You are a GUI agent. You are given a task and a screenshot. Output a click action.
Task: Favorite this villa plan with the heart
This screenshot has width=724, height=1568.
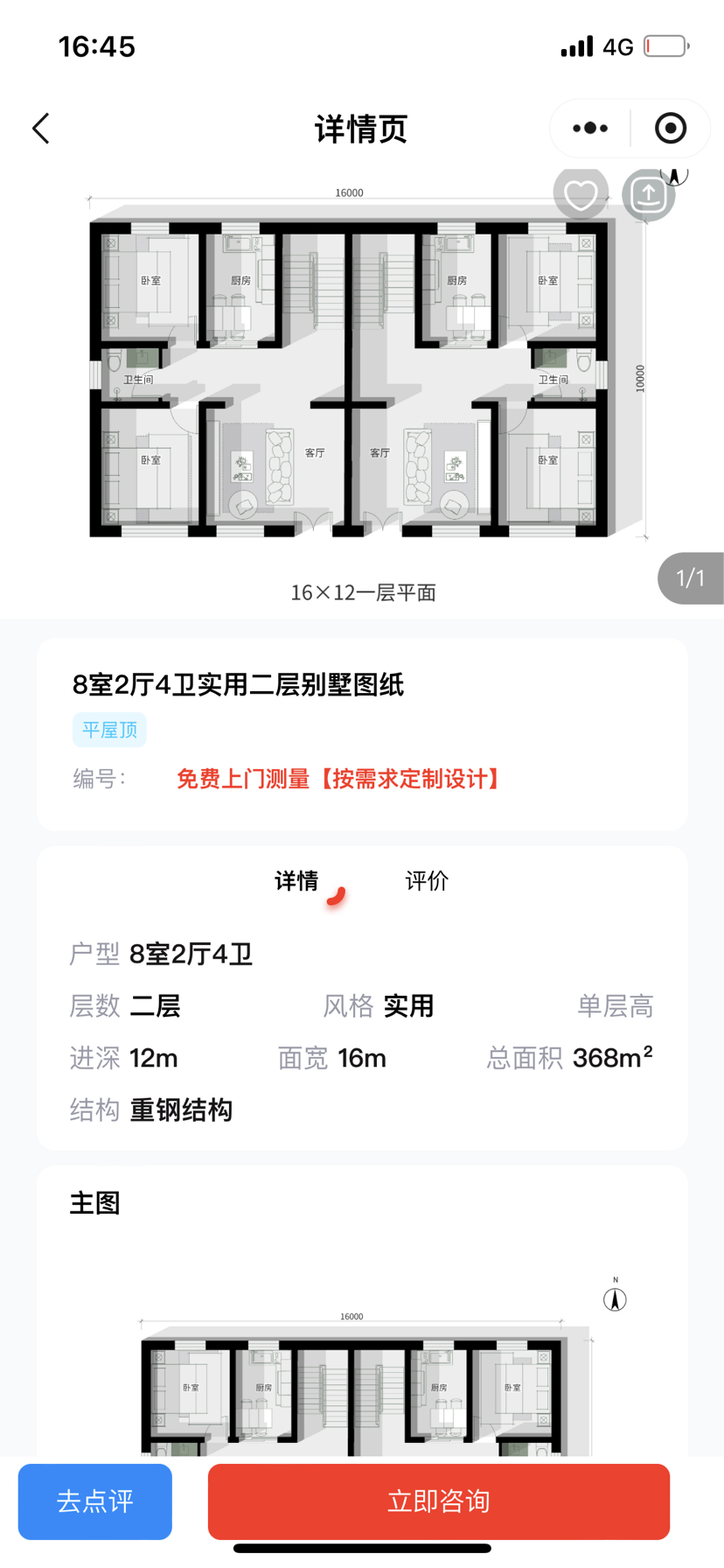(581, 193)
